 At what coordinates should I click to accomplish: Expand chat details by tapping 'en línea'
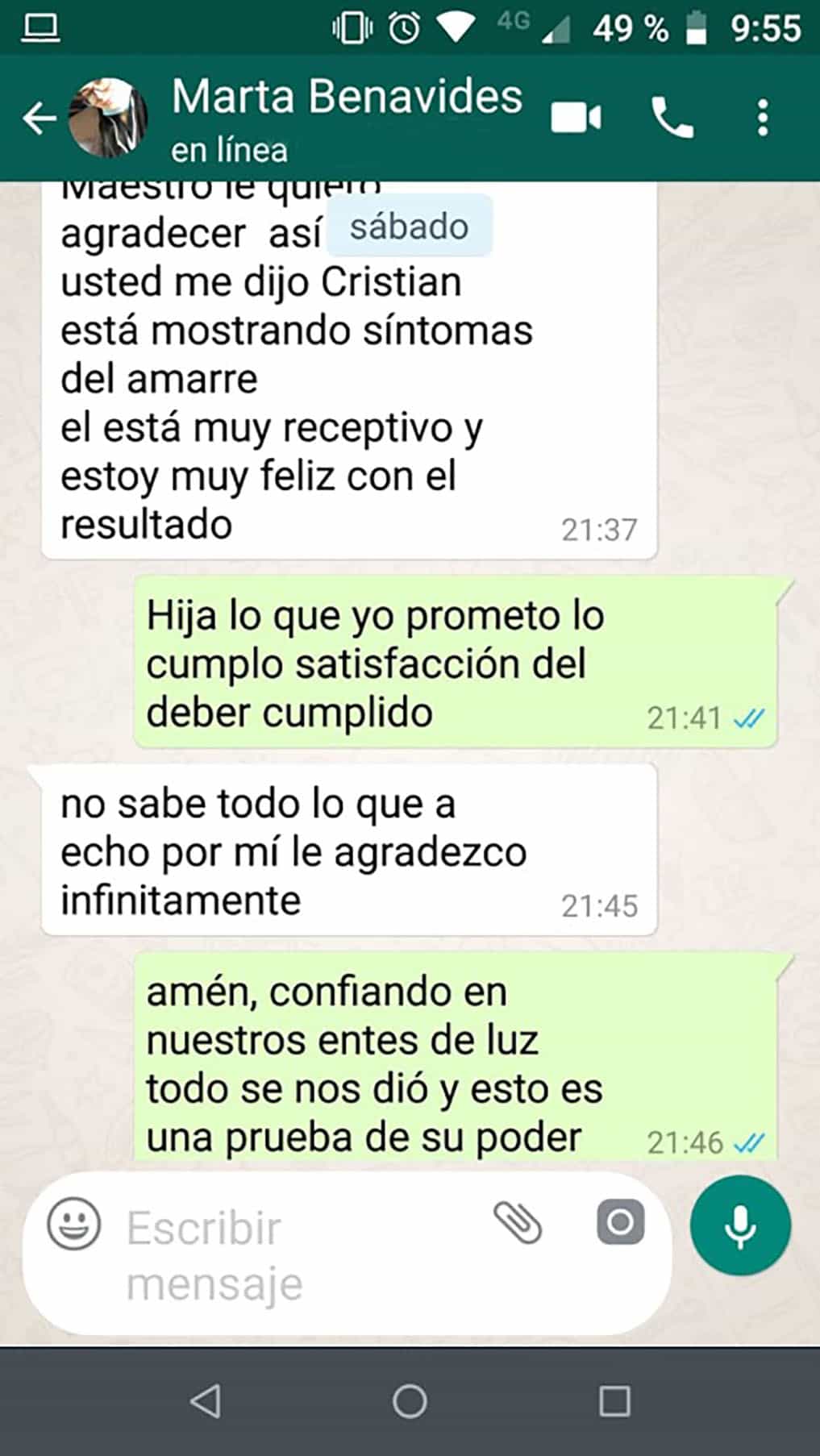(228, 149)
